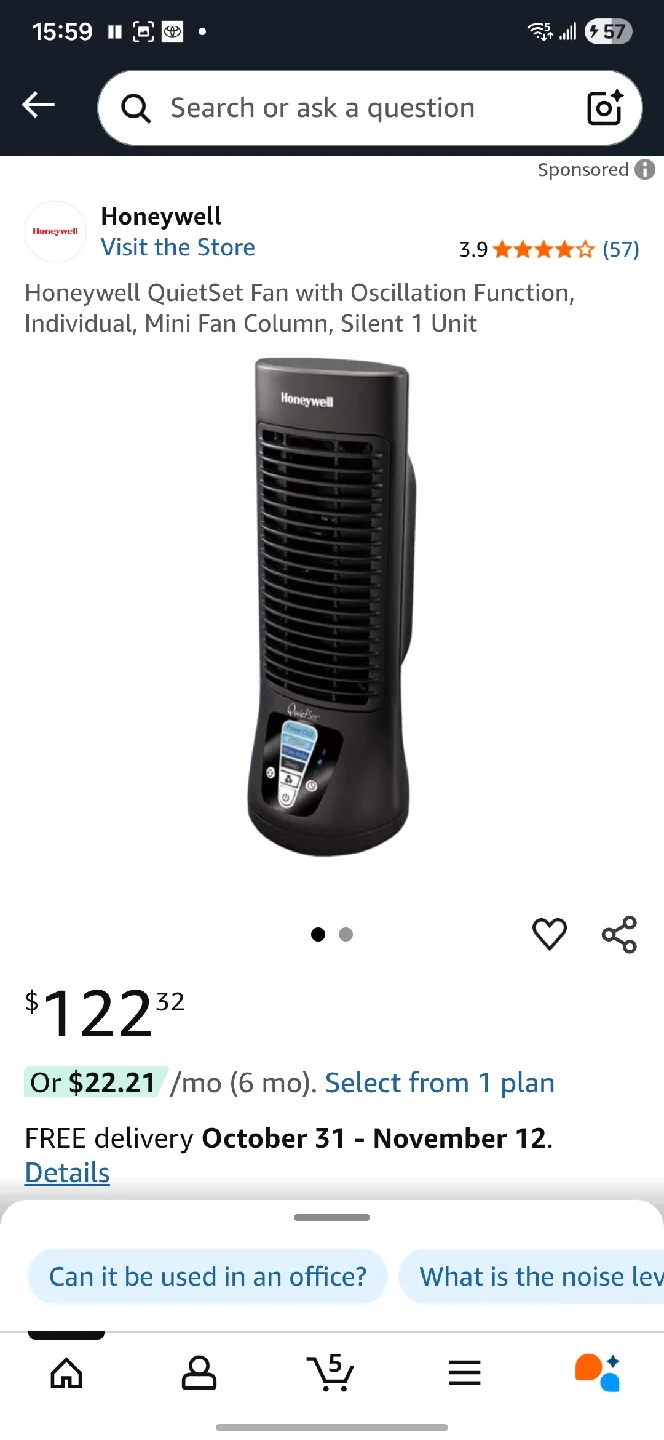Share this Honeywell fan listing
The height and width of the screenshot is (1440, 664).
point(619,934)
